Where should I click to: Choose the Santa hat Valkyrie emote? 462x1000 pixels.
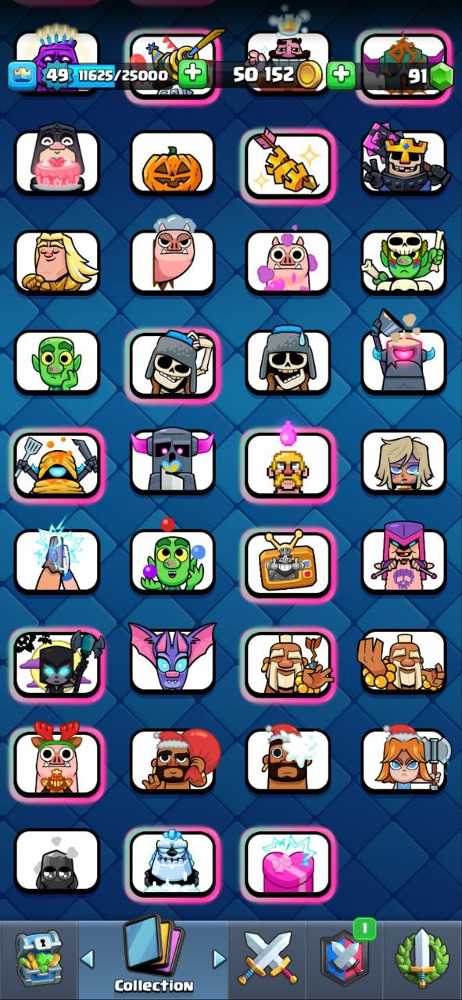[x=403, y=759]
